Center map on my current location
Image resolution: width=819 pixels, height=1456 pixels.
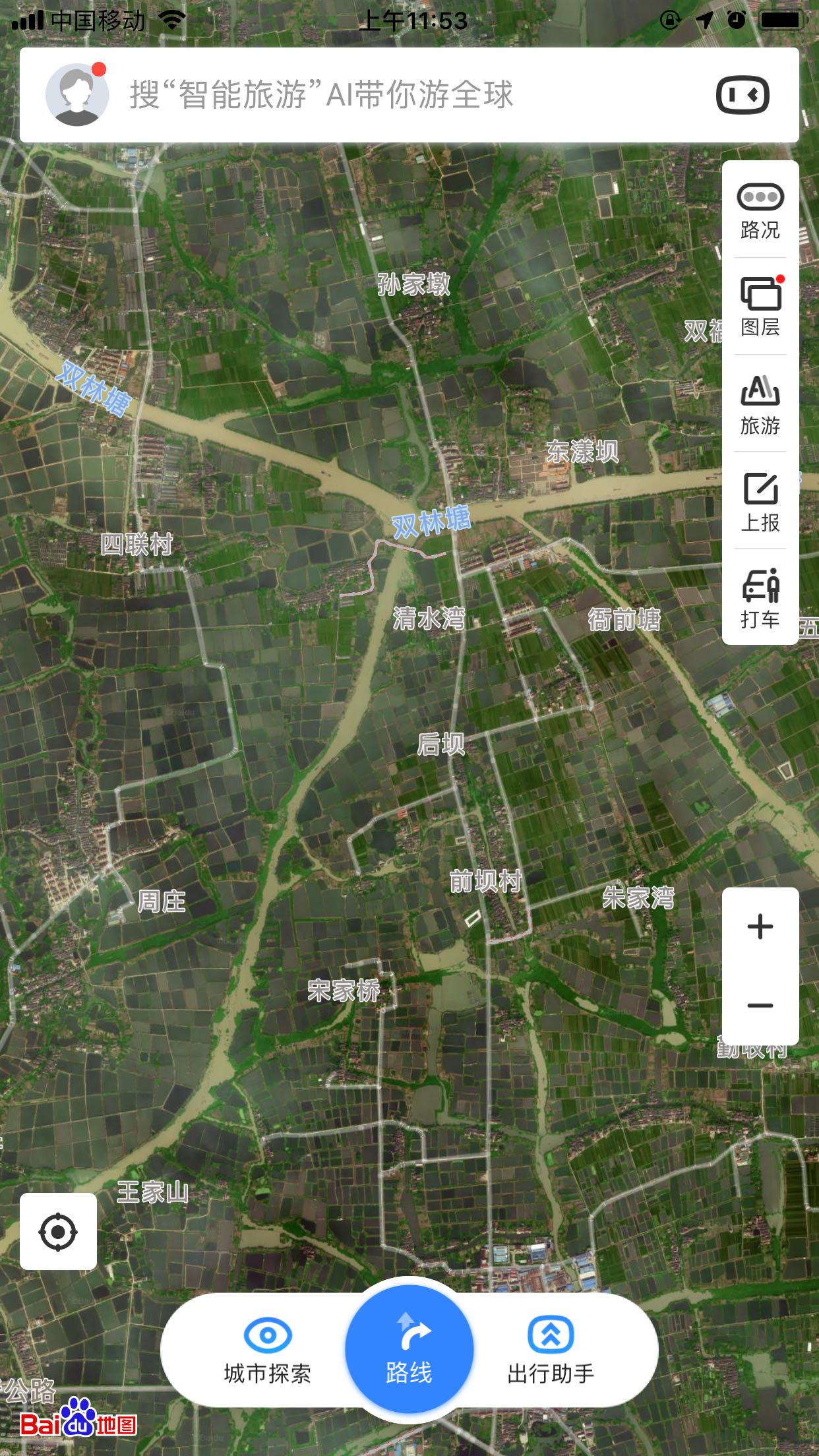58,1231
